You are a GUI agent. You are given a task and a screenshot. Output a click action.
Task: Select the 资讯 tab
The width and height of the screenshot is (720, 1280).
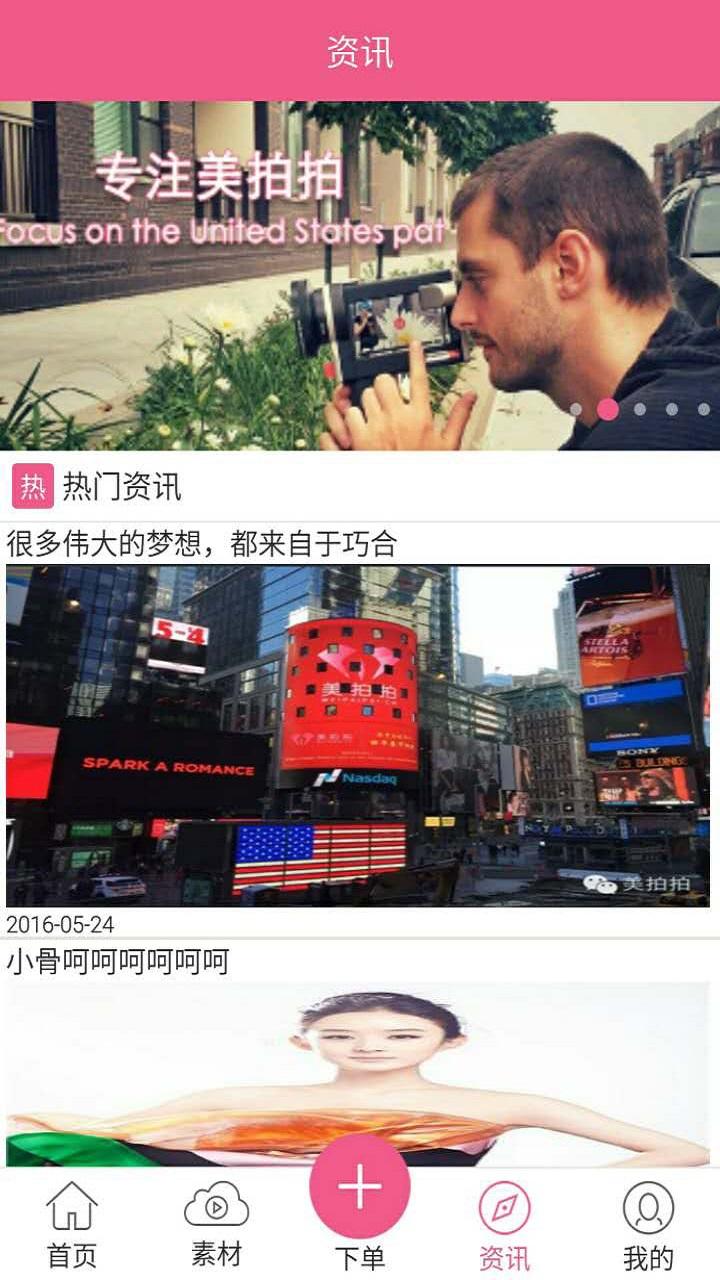[504, 1225]
